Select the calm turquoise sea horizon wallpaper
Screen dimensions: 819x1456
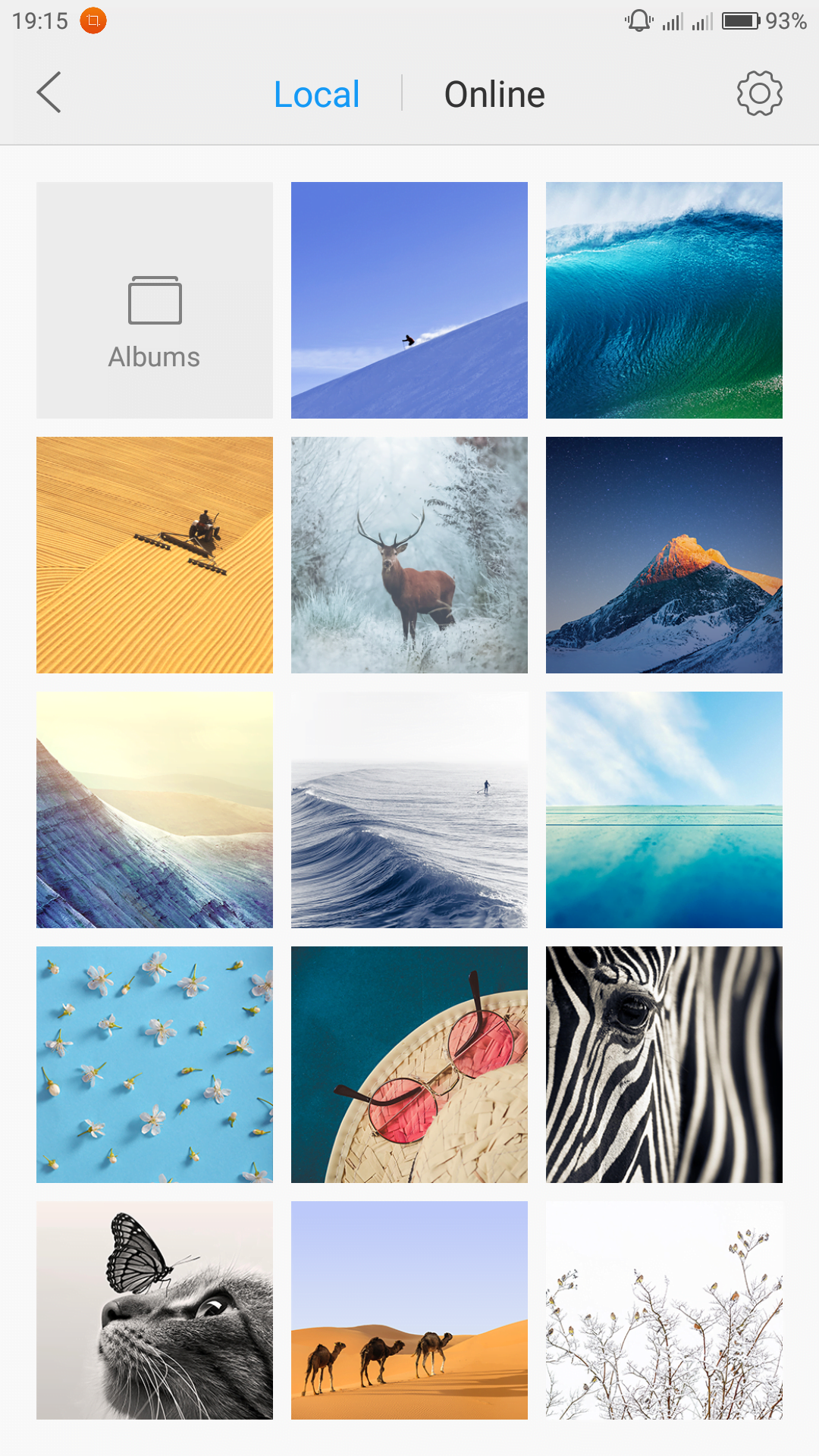pyautogui.click(x=664, y=810)
